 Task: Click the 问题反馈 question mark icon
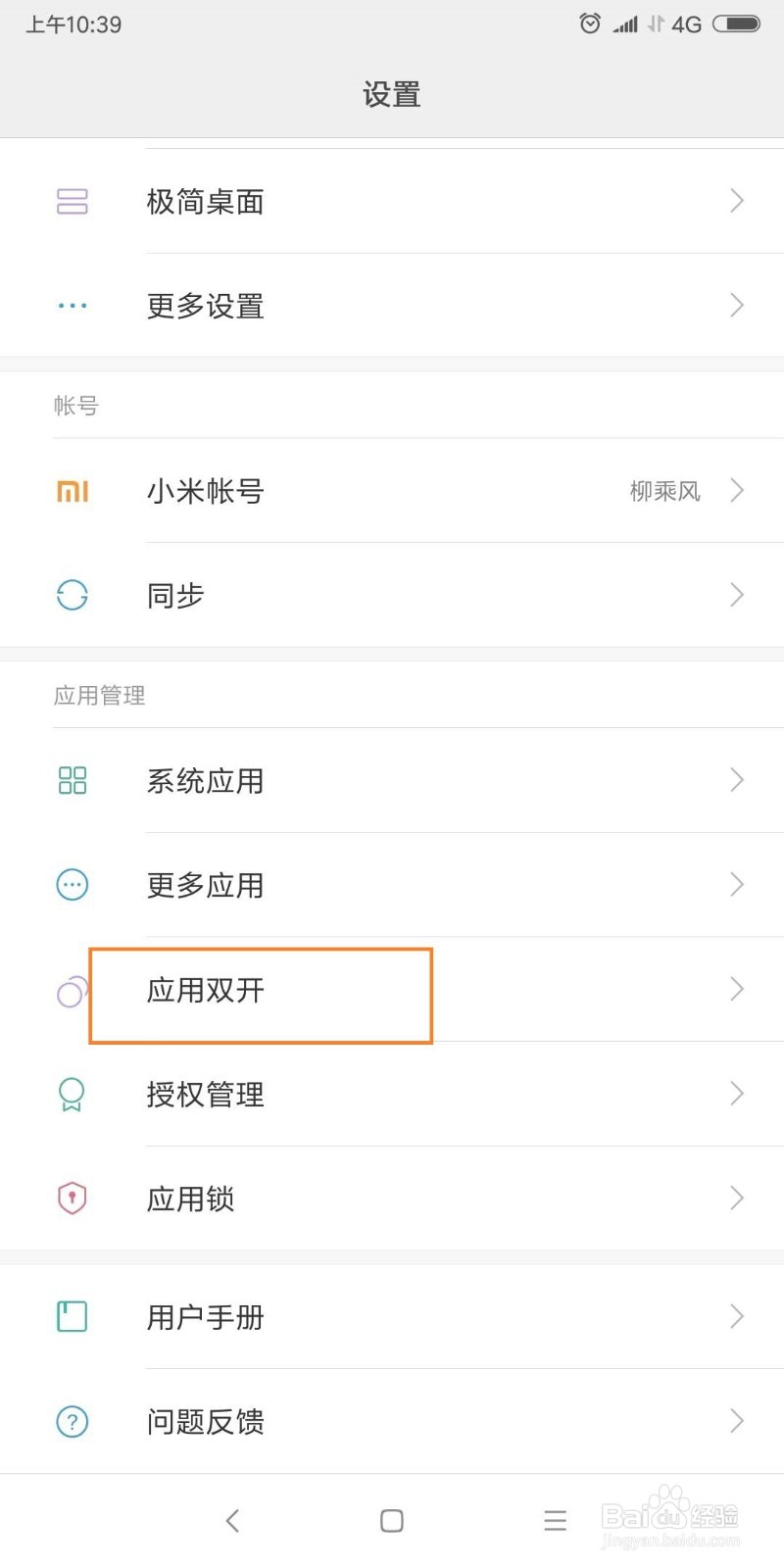point(72,1421)
